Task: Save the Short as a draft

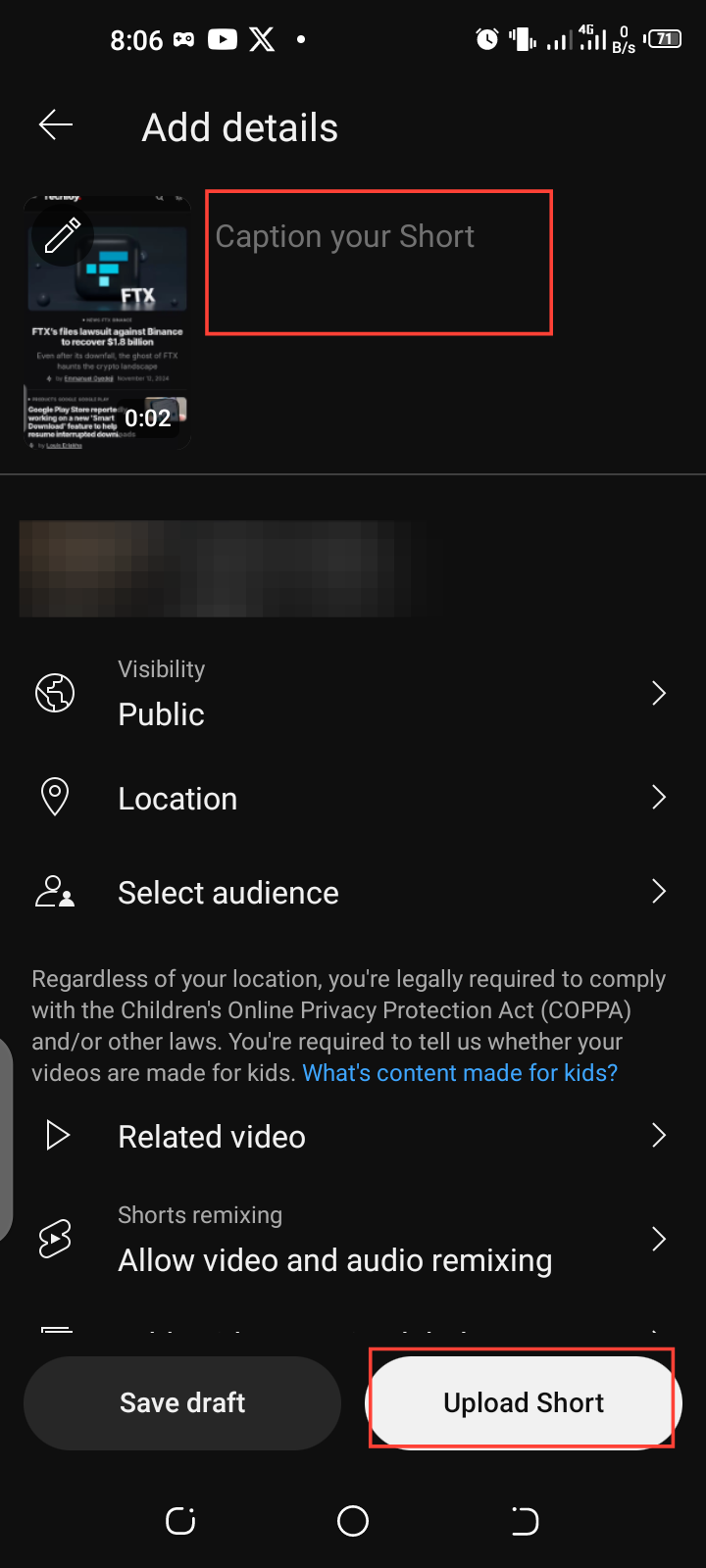Action: [182, 1403]
